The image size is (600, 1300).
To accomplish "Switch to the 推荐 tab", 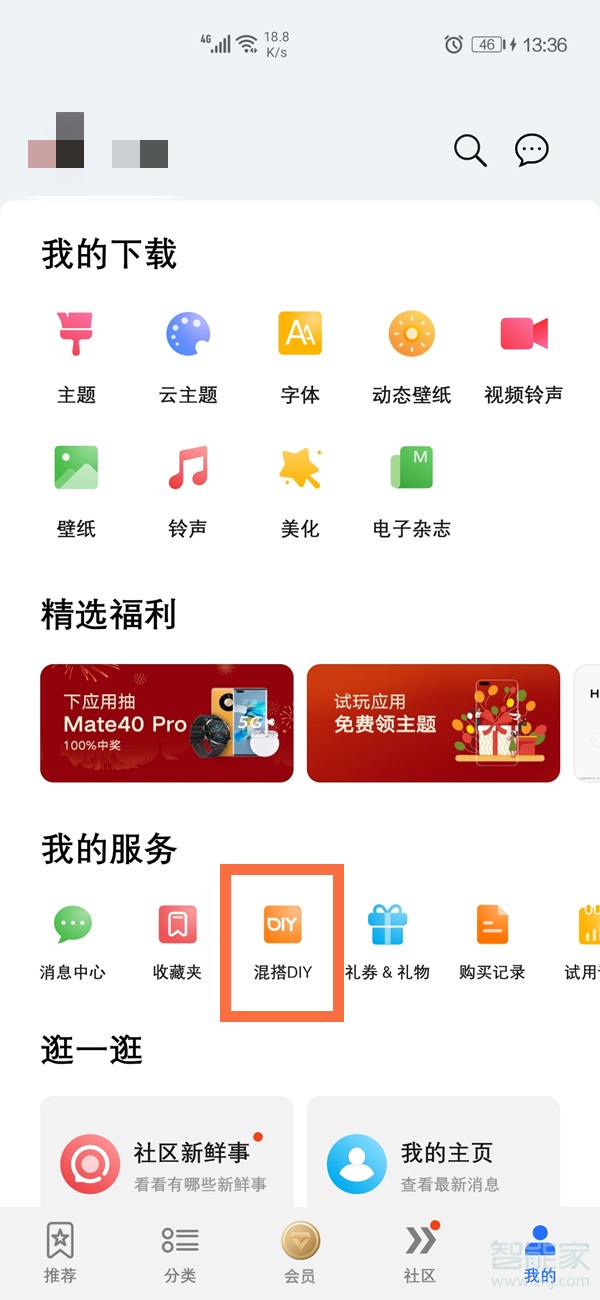I will click(x=60, y=1252).
